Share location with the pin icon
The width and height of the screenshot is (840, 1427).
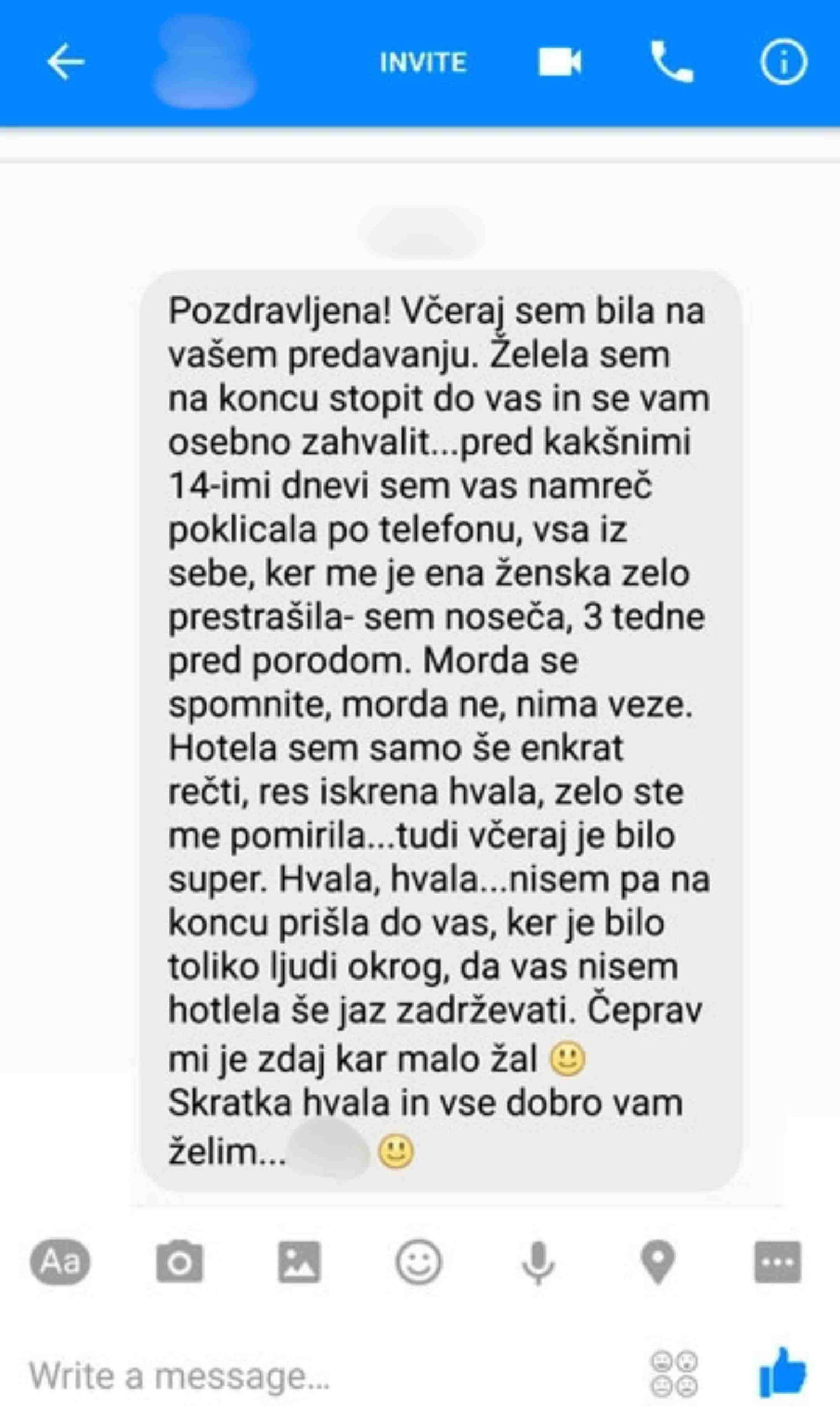658,1261
